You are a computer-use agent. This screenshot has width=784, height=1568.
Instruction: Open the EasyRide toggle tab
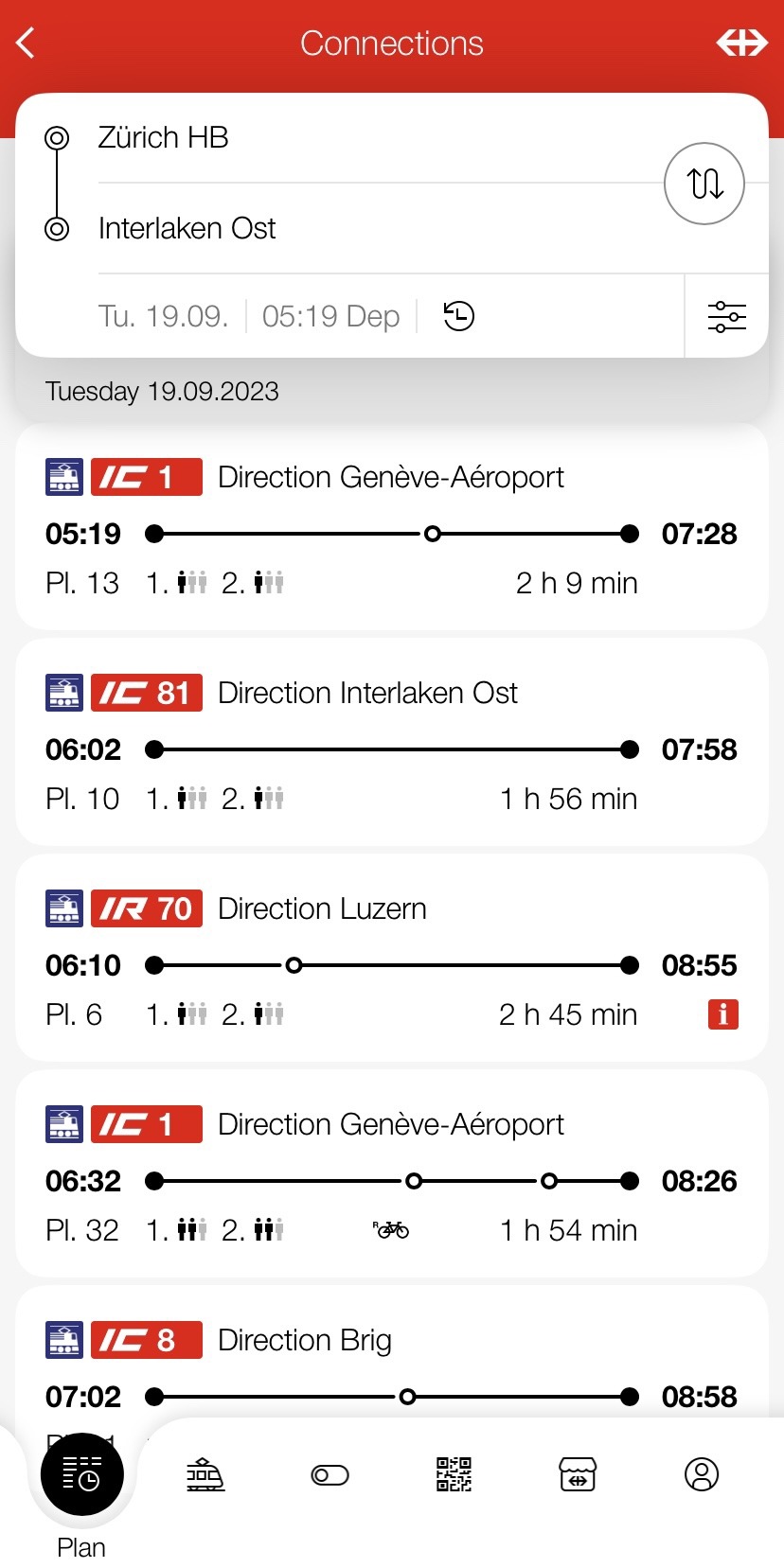point(330,1474)
